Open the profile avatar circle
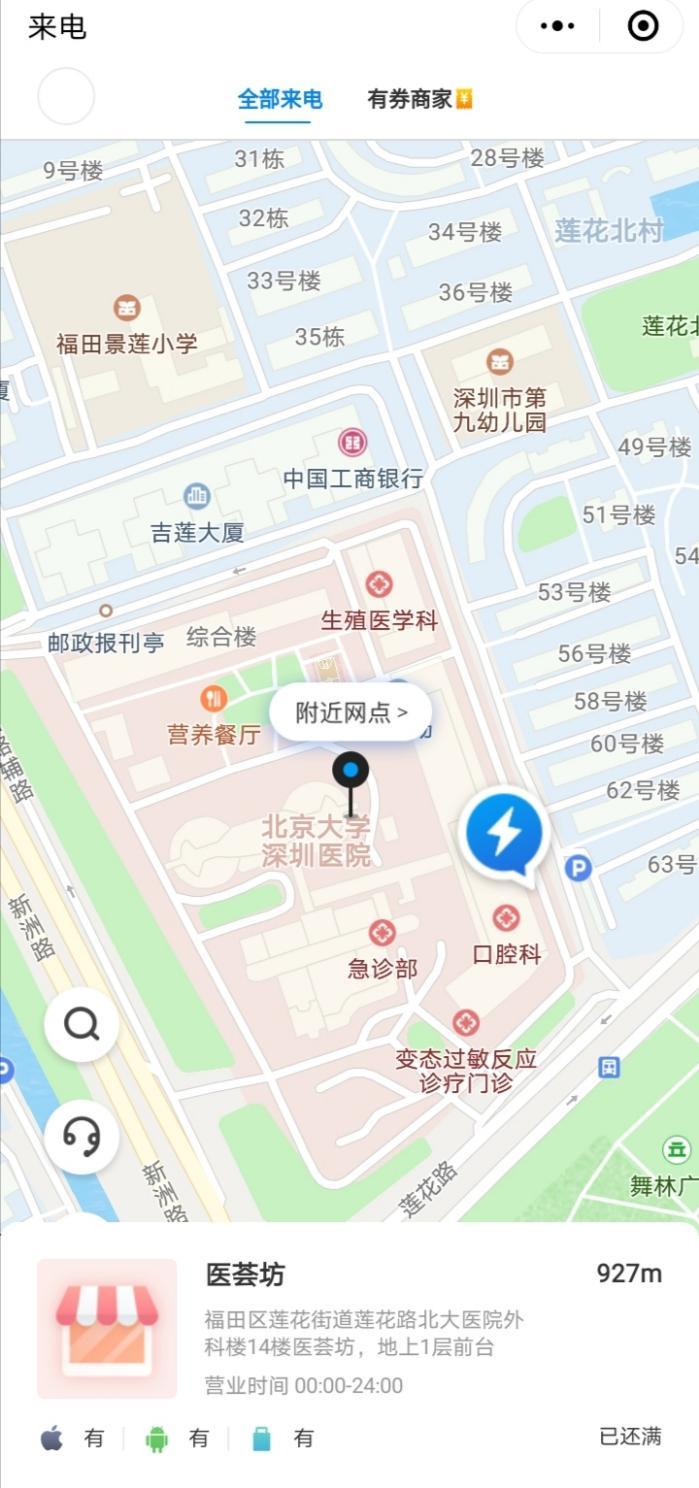The width and height of the screenshot is (699, 1488). (66, 97)
